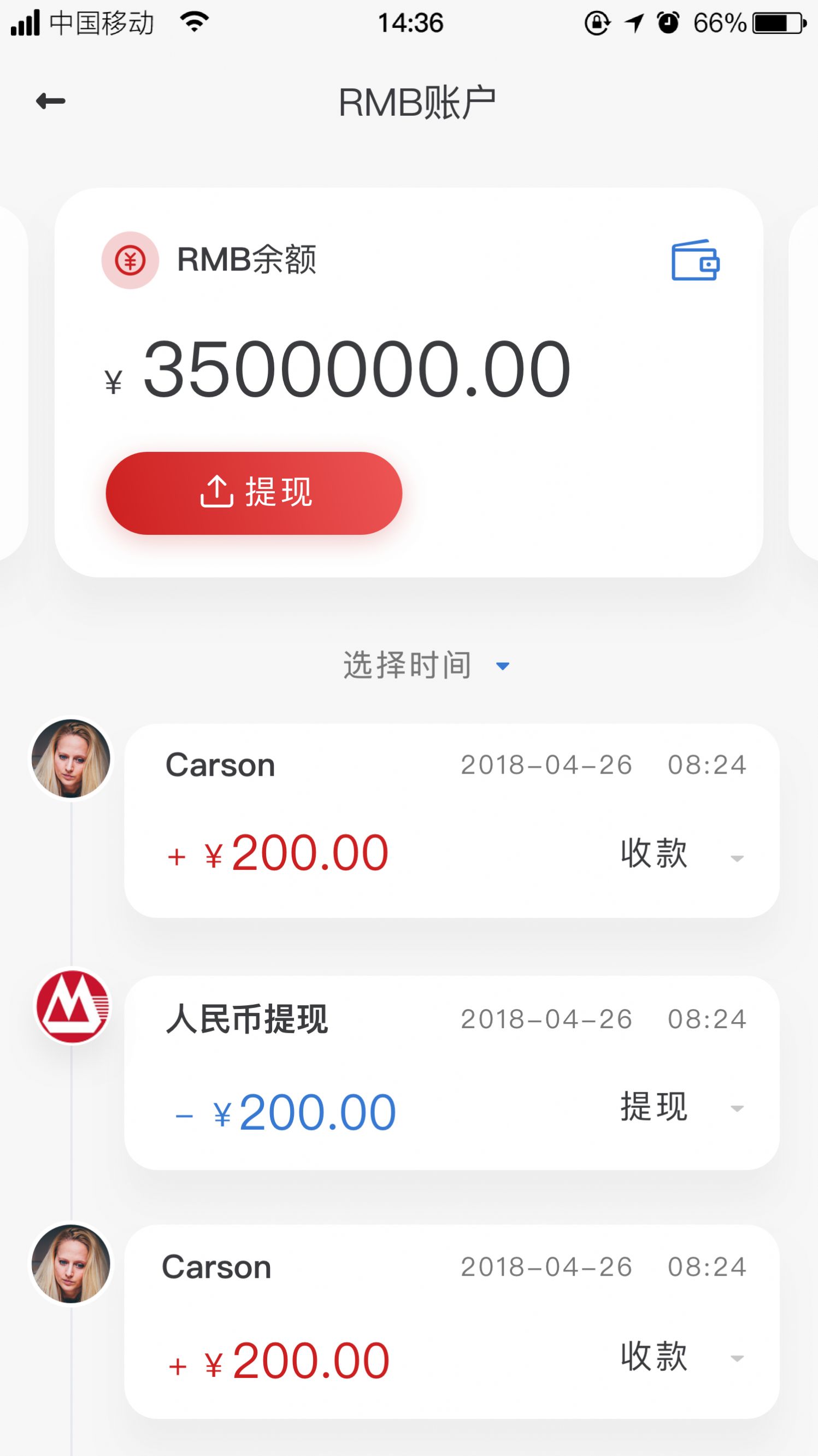Select the upload arrow inside 提现 button
Screen dimensions: 818x1456
click(x=217, y=492)
